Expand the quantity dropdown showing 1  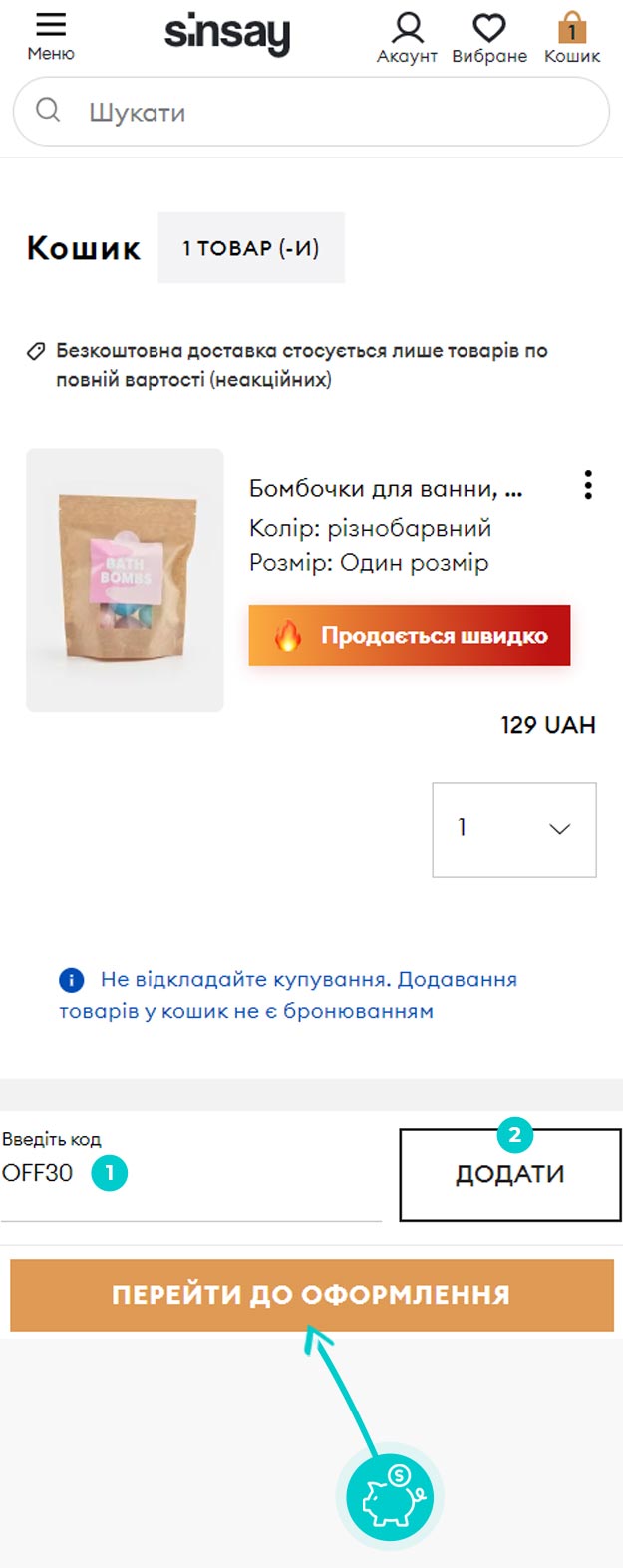pos(513,829)
